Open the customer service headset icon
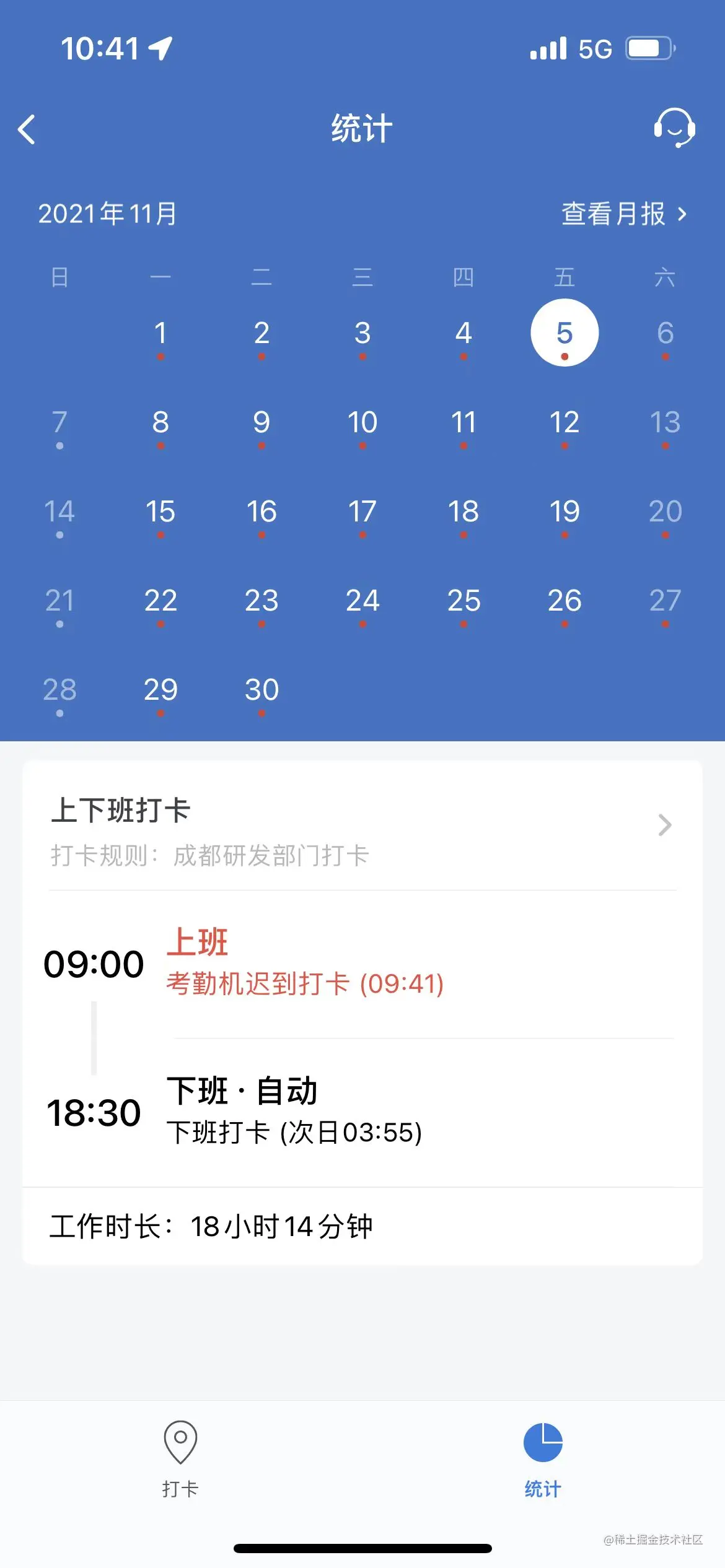725x1568 pixels. [x=674, y=128]
